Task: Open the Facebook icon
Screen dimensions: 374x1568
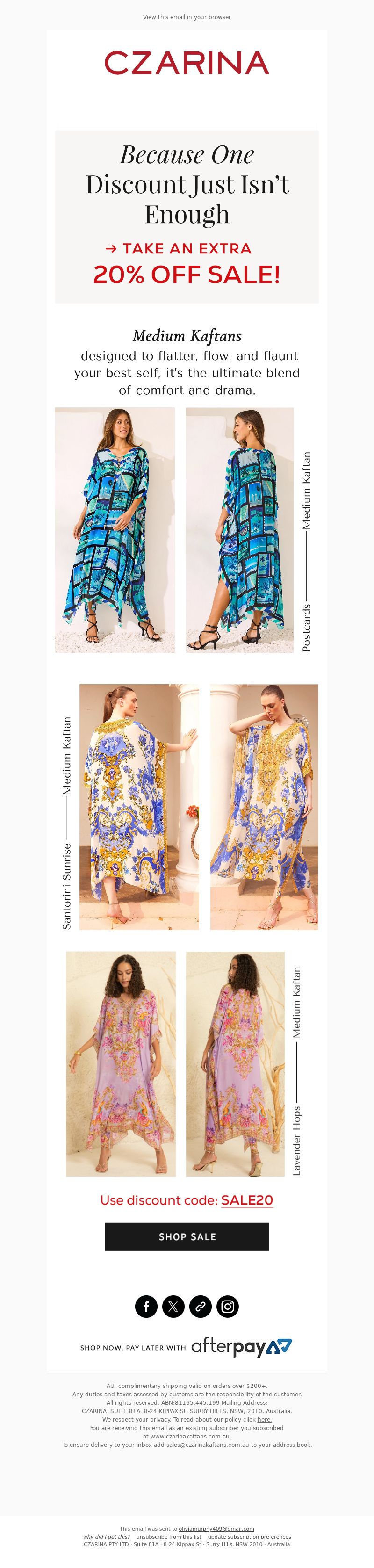Action: 146,1306
